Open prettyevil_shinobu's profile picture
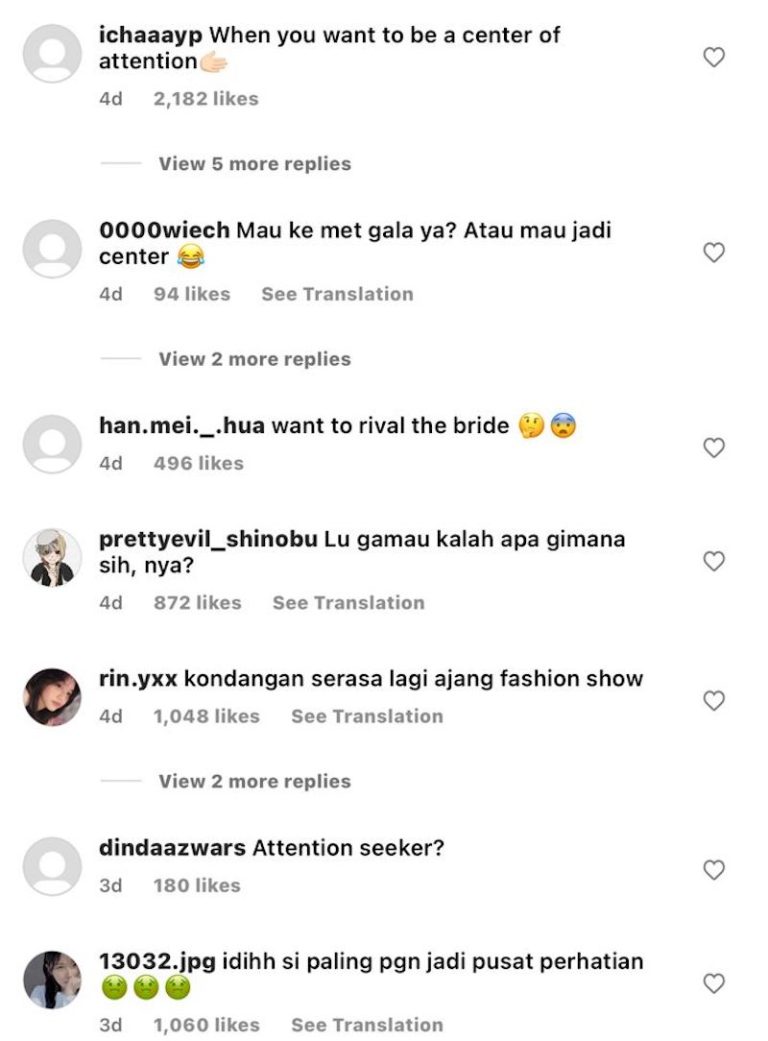 (x=52, y=558)
